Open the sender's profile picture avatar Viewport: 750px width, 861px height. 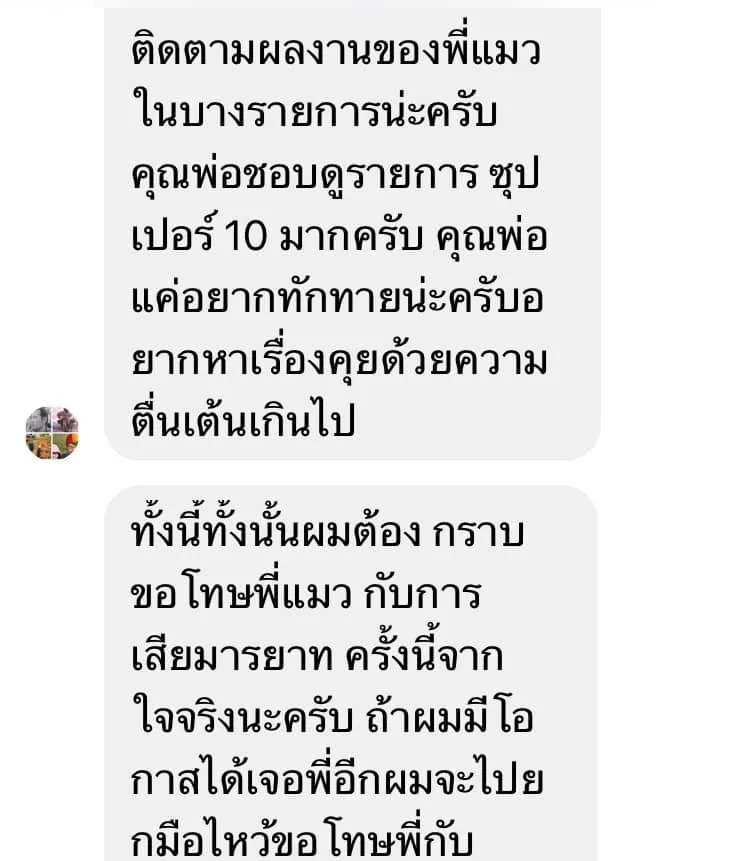[52, 433]
